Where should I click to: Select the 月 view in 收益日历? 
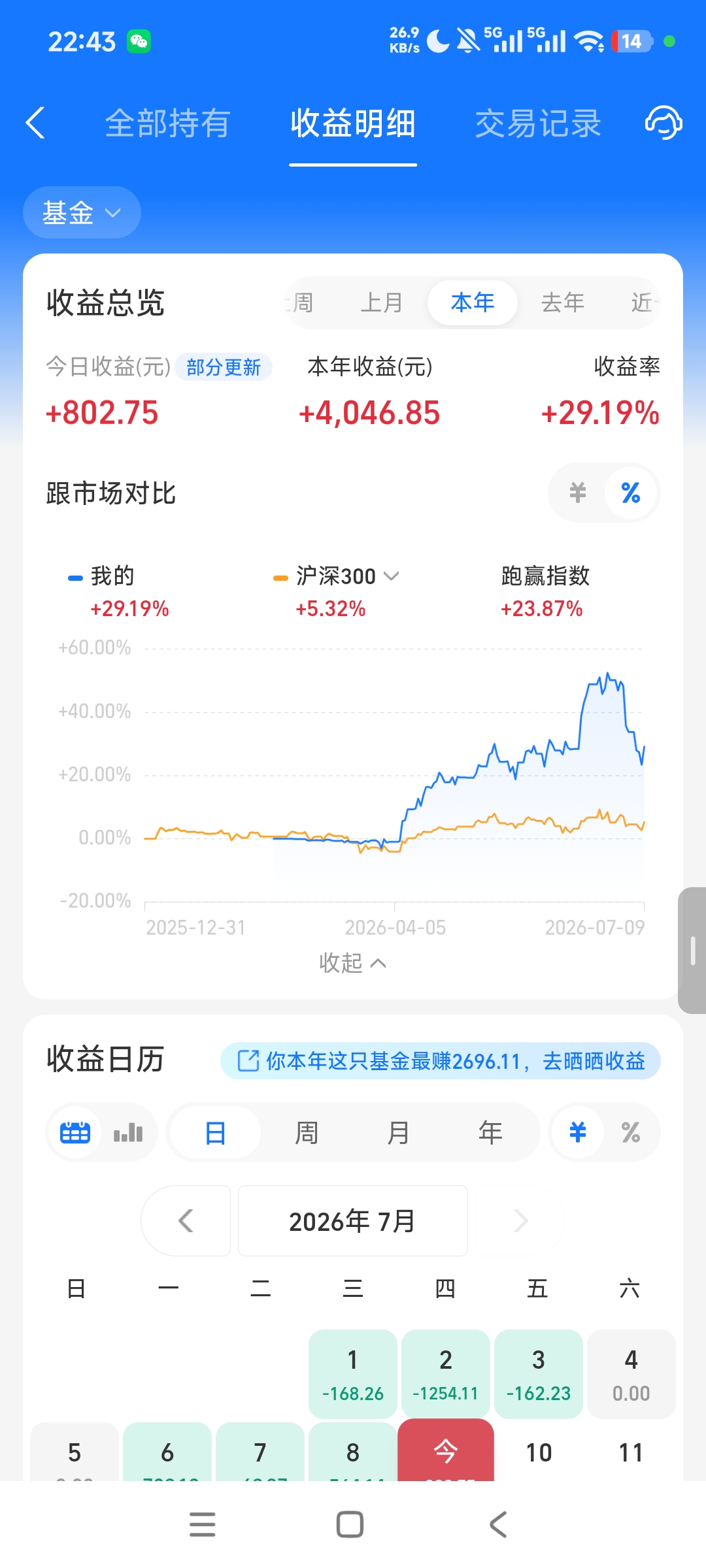398,1132
